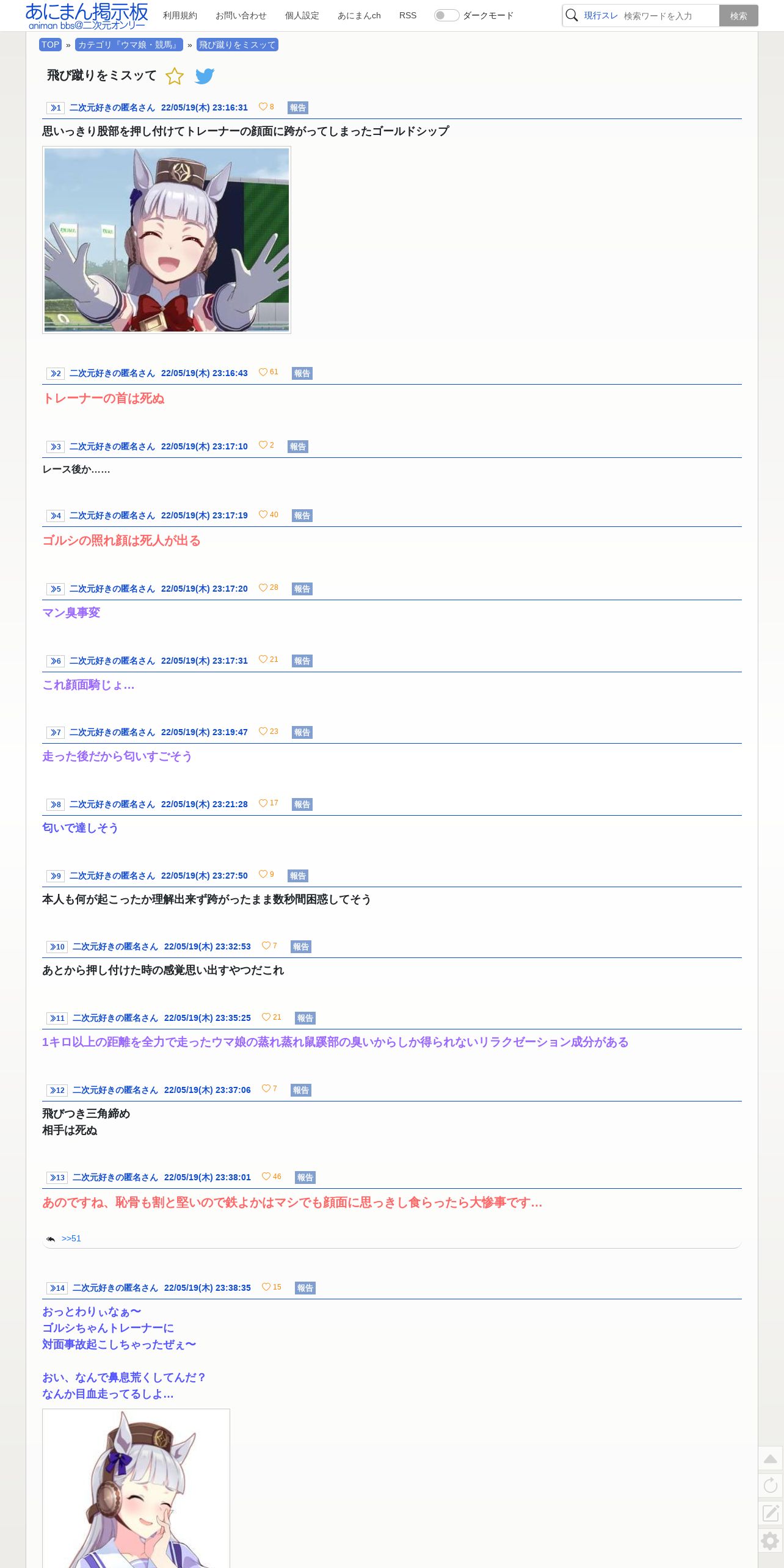Enable the ダークモード toggle
The image size is (784, 1568).
446,15
